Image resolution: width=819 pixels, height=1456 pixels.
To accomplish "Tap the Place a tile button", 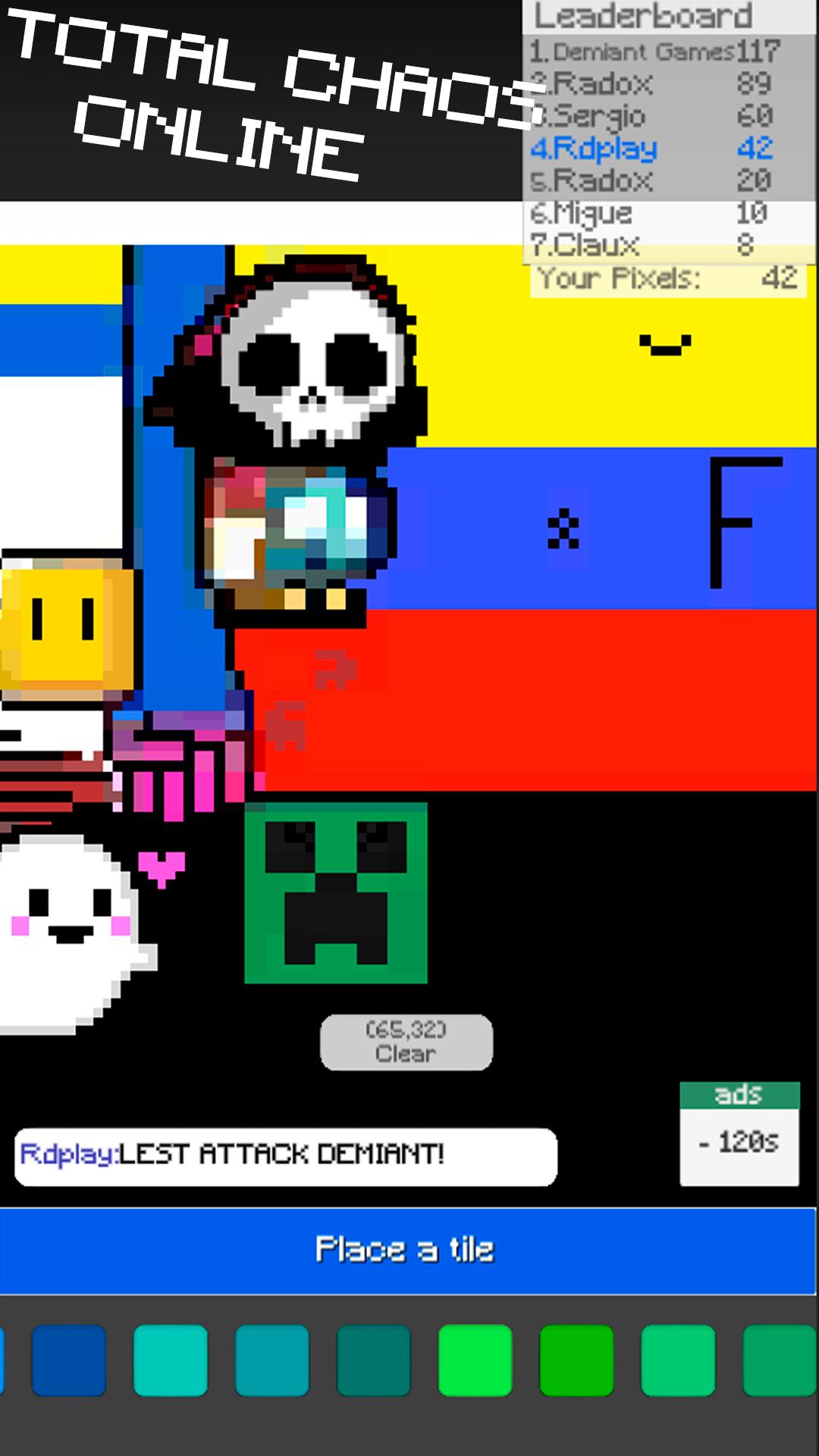I will [408, 1250].
